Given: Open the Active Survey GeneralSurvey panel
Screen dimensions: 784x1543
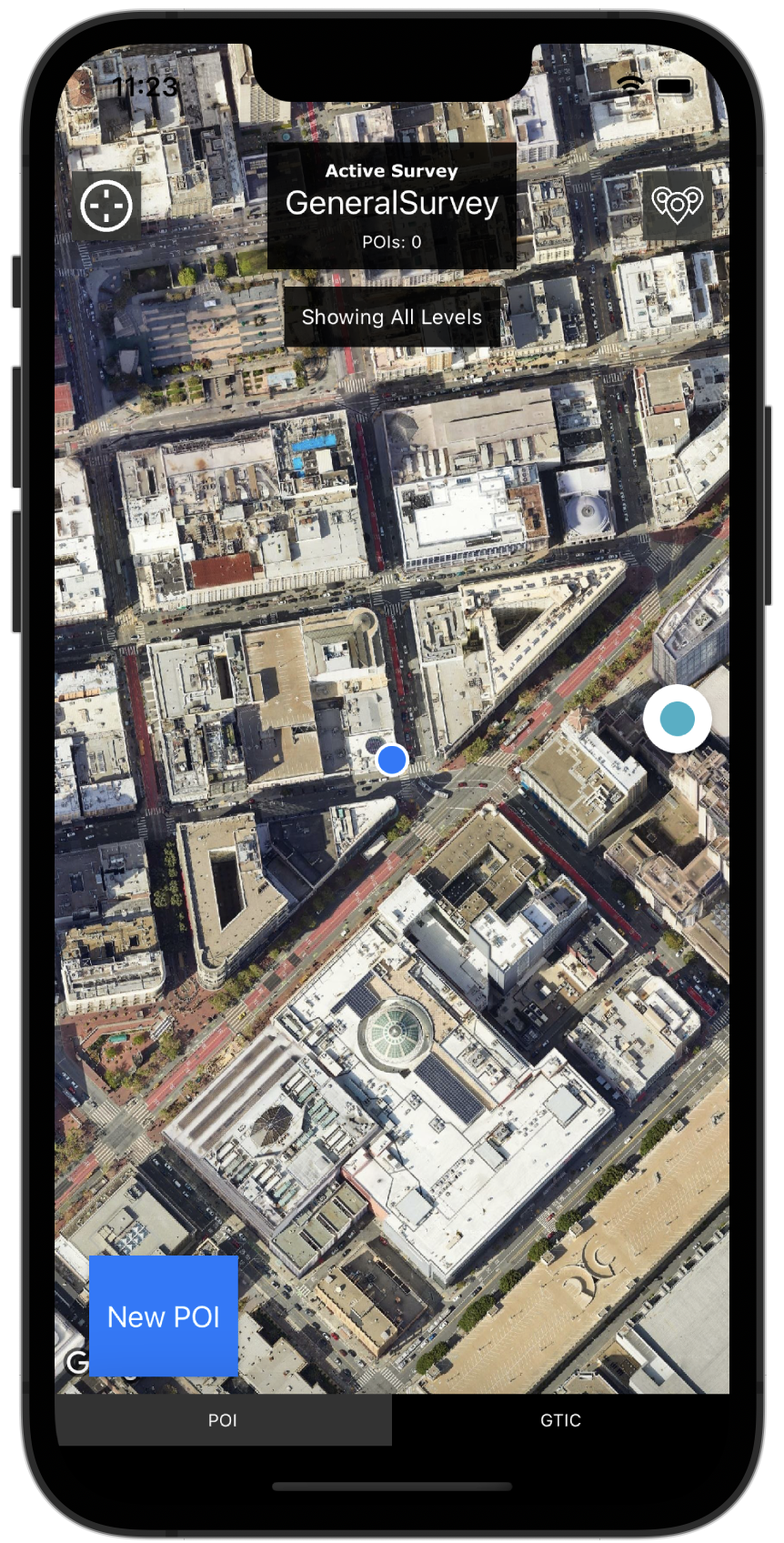Looking at the screenshot, I should pos(392,206).
